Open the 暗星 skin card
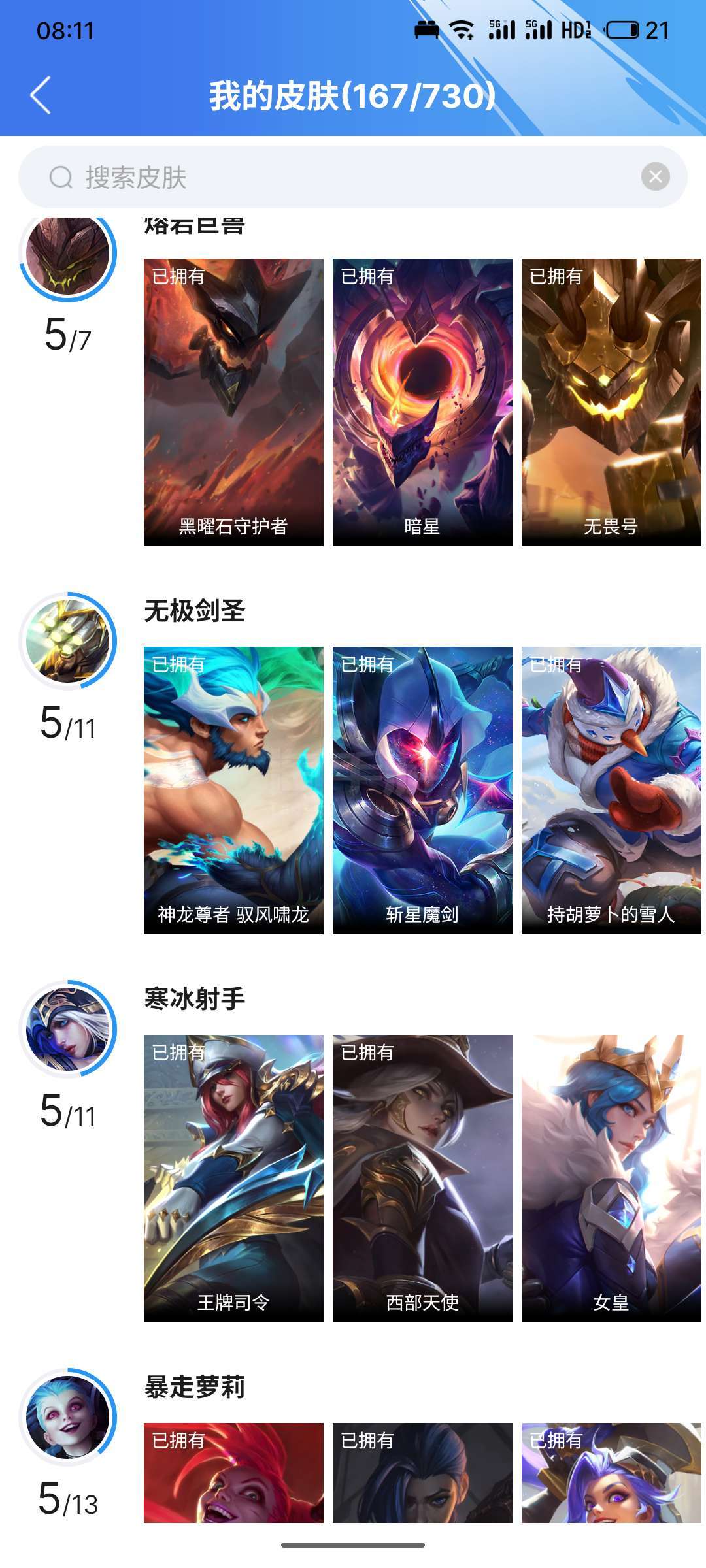The width and height of the screenshot is (706, 1568). click(422, 402)
